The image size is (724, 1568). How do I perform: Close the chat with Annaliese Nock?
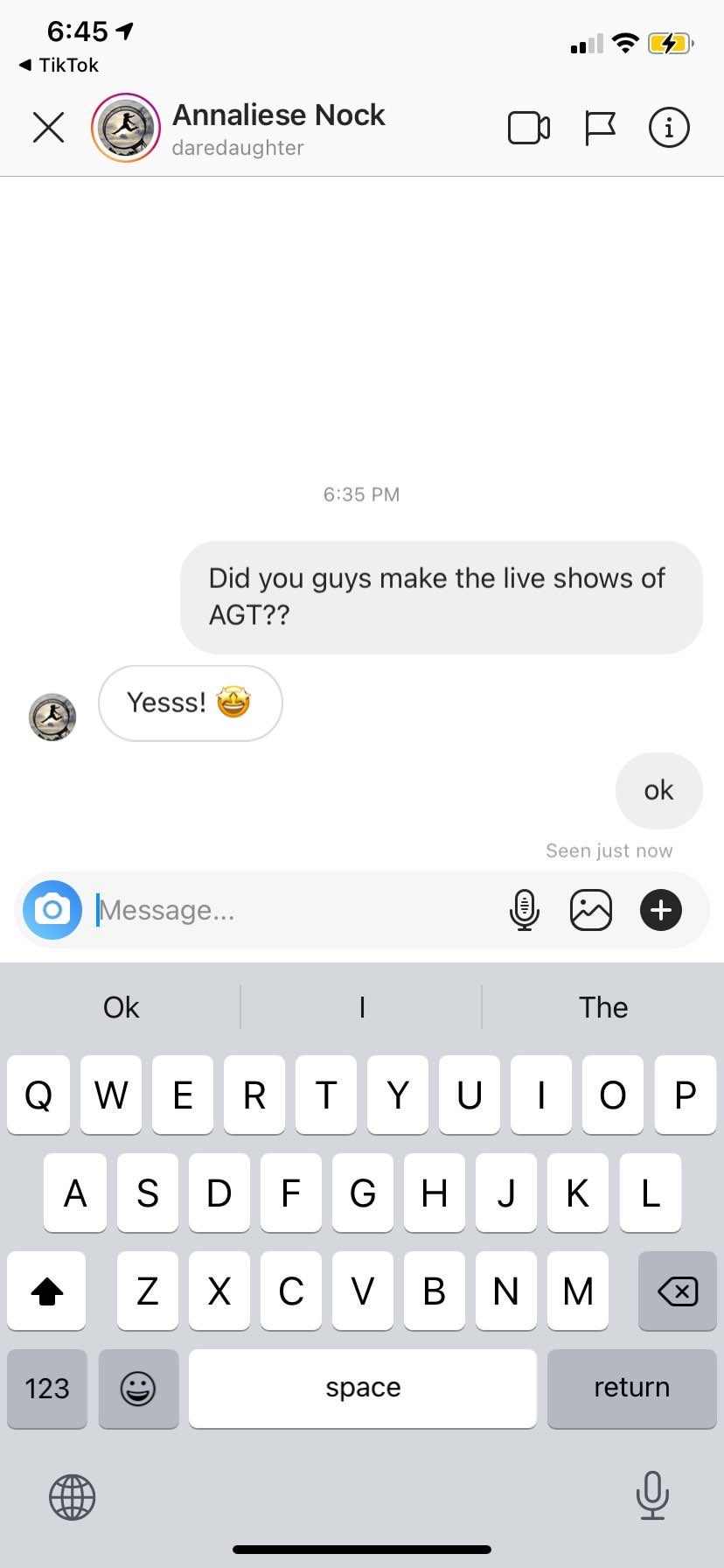point(48,128)
